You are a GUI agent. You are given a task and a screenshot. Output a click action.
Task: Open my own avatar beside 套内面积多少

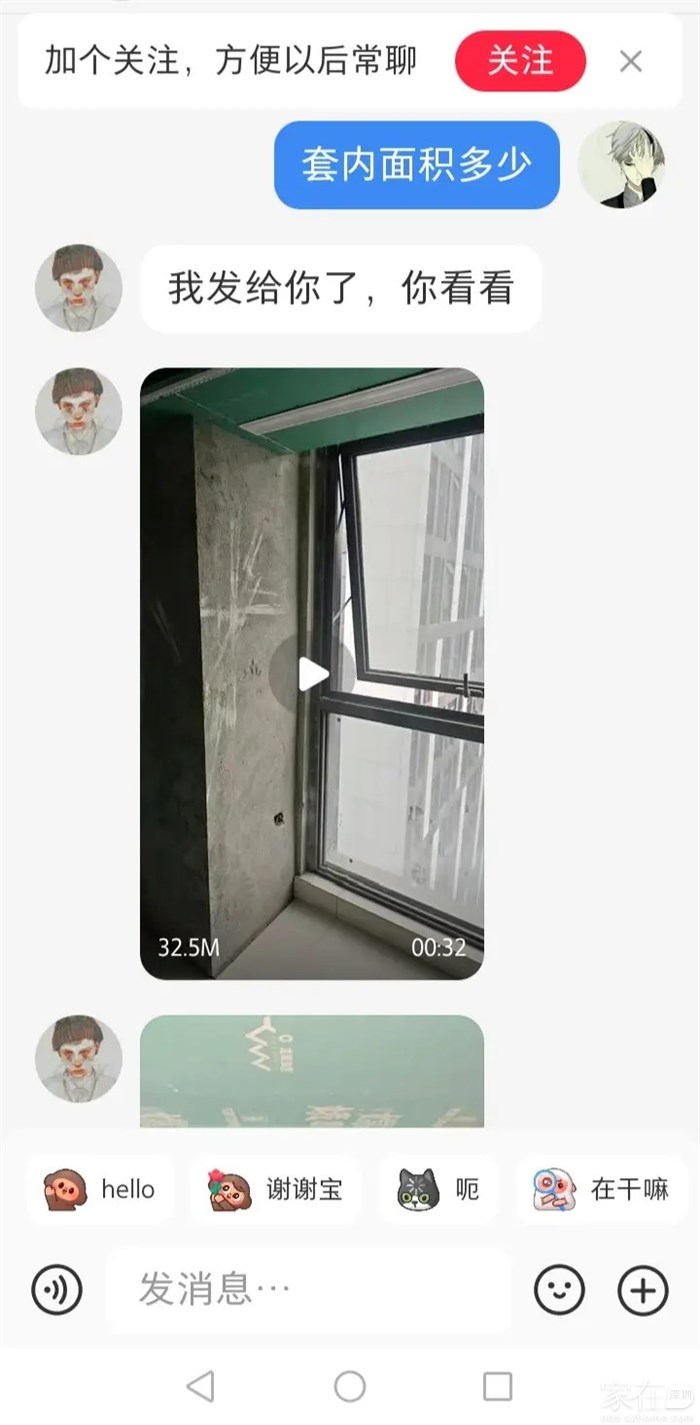[x=621, y=165]
